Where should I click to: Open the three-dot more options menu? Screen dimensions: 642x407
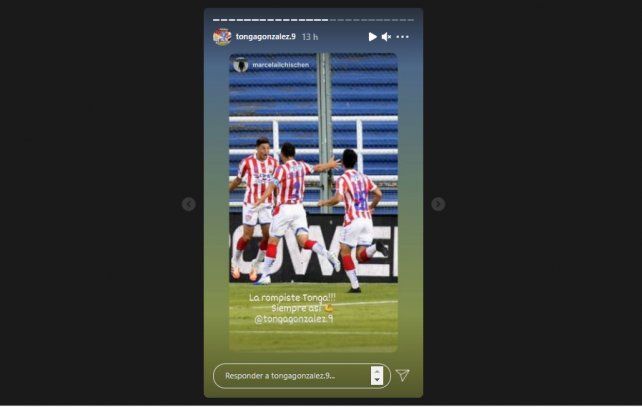403,37
